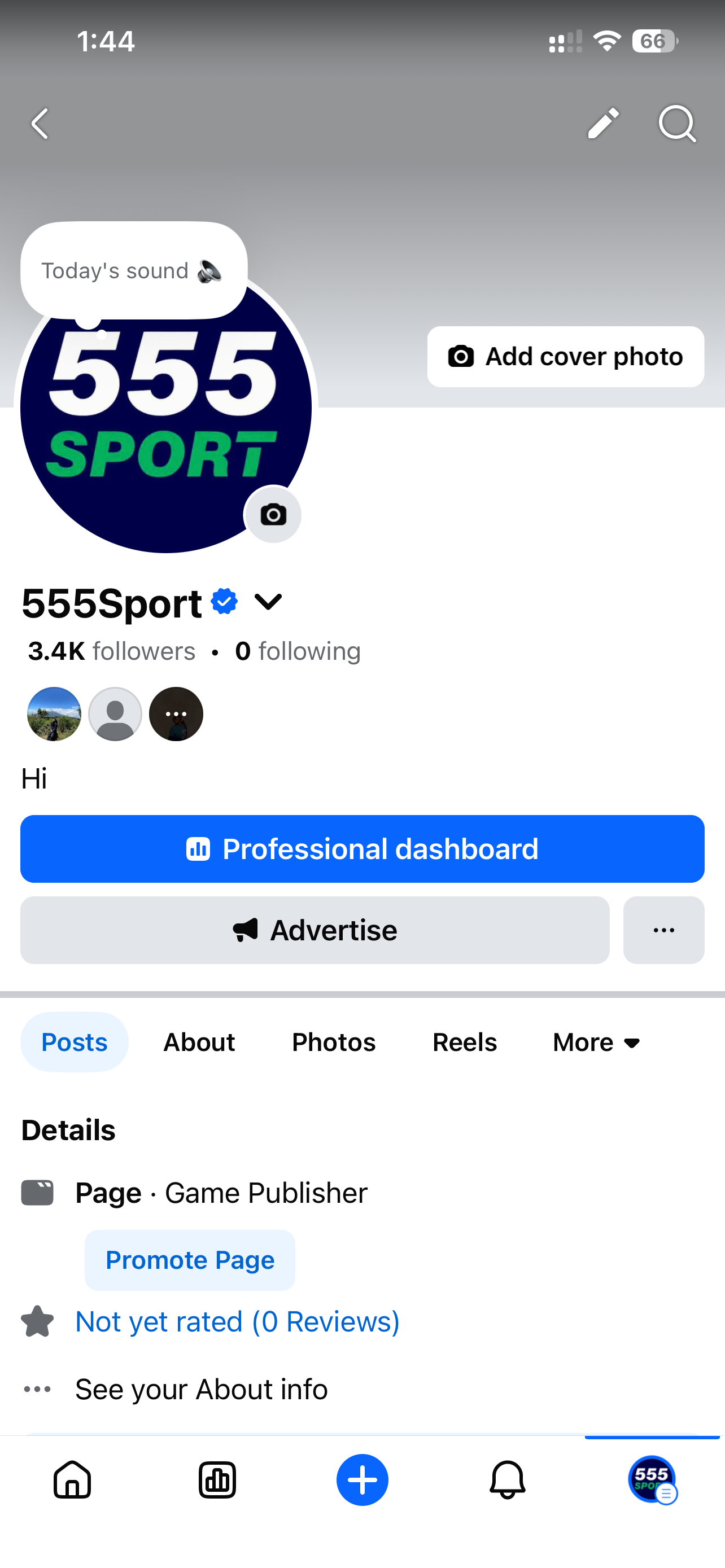Viewport: 725px width, 1568px height.
Task: Open the notifications bell
Action: click(507, 1480)
